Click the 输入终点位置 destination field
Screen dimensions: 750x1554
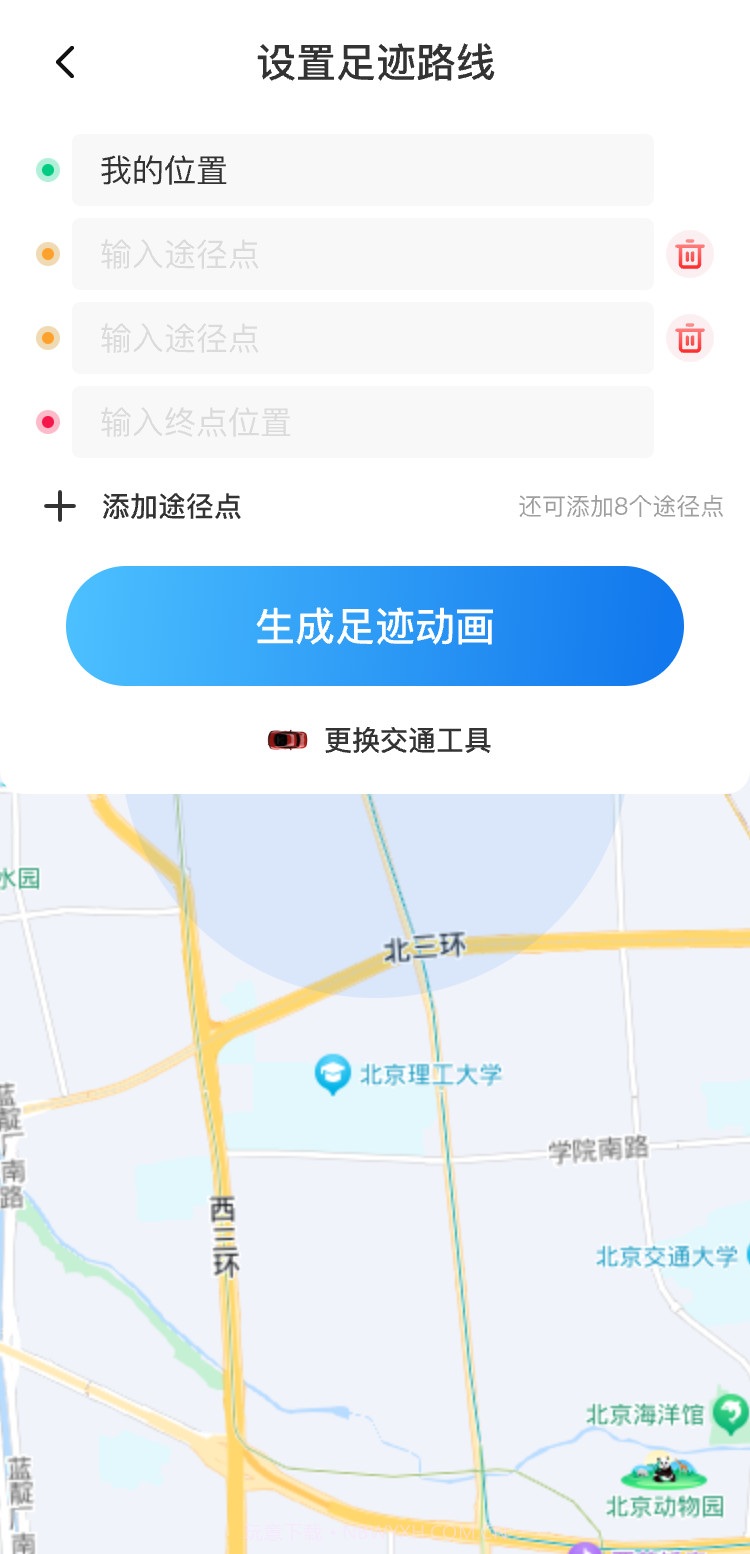(x=362, y=422)
